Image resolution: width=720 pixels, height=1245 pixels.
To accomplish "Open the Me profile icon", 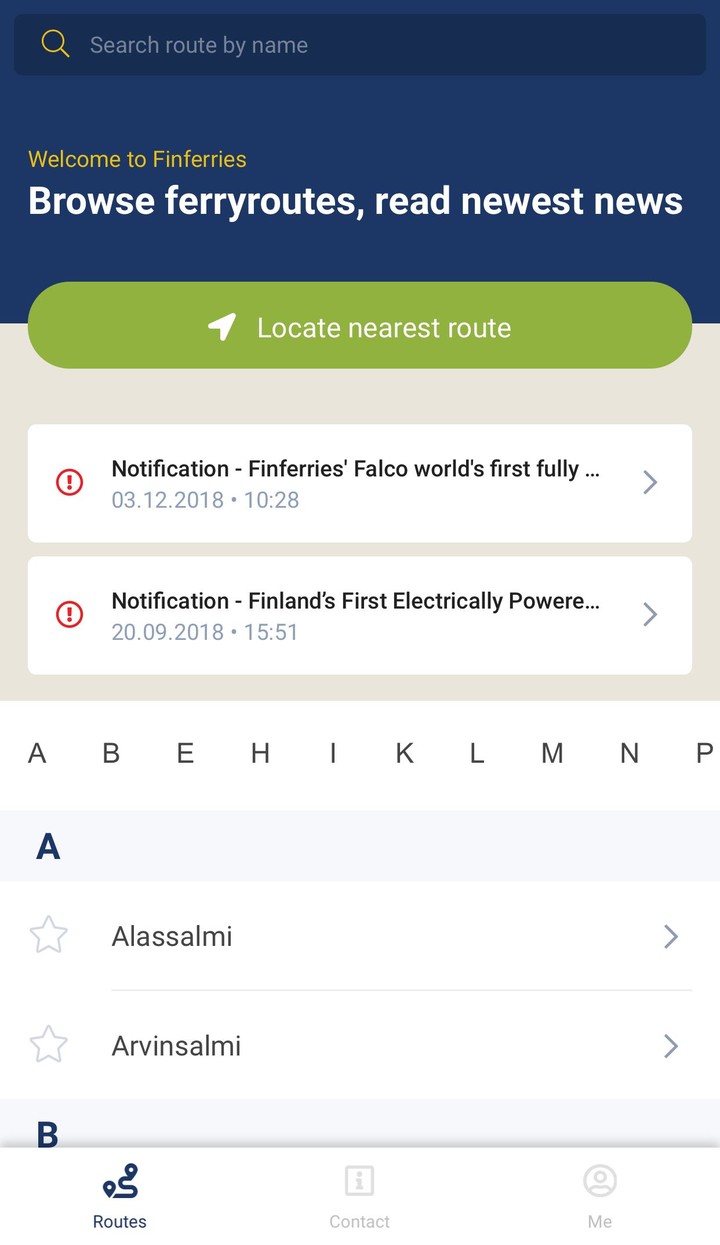I will [x=599, y=1180].
